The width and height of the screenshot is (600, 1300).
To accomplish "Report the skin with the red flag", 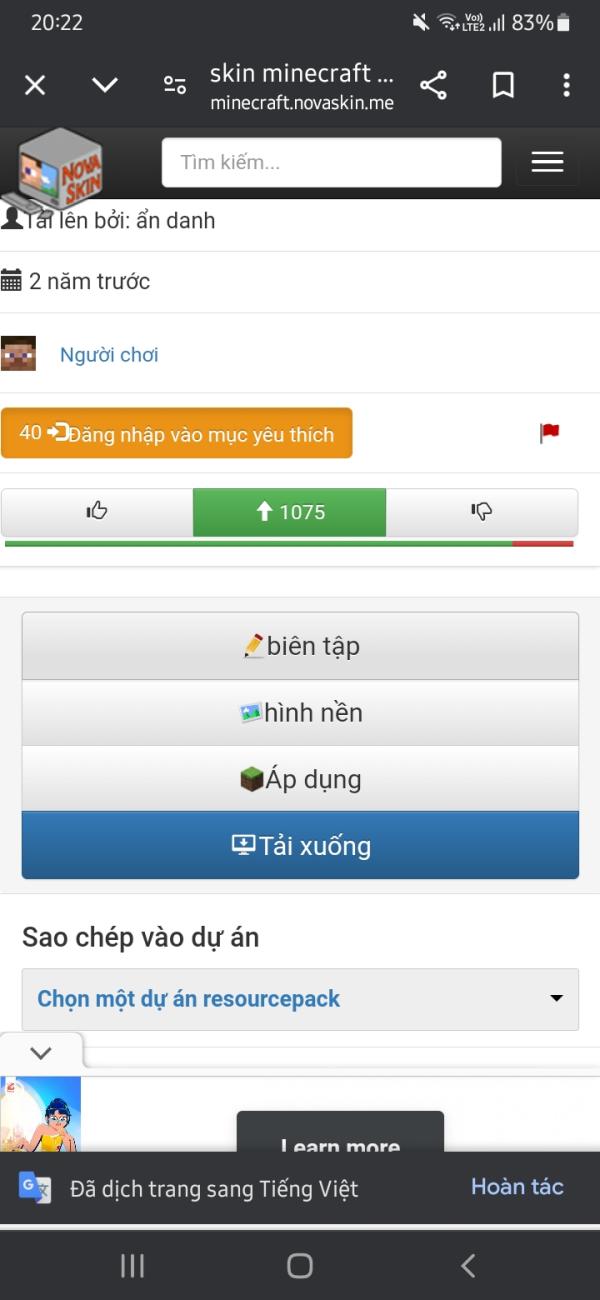I will coord(549,432).
